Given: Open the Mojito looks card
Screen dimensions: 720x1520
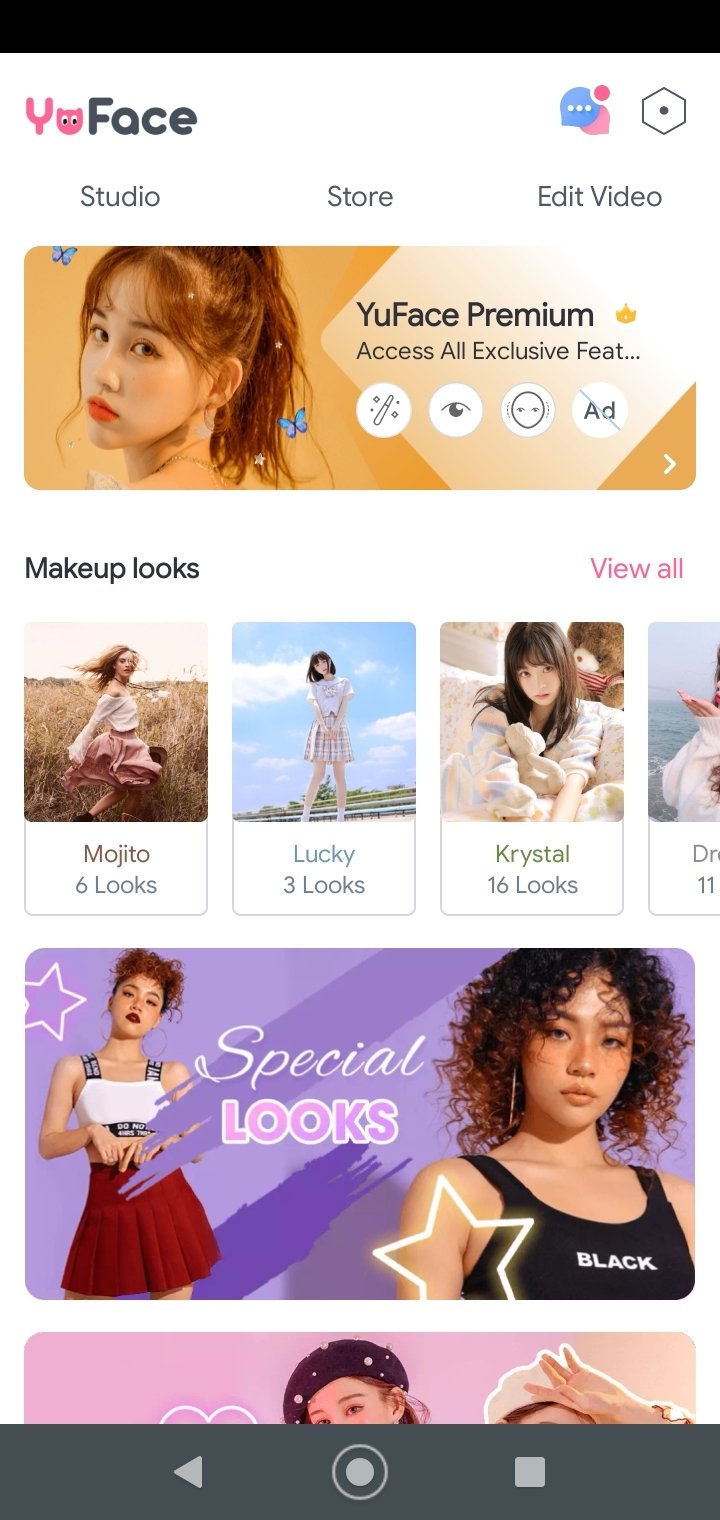Looking at the screenshot, I should coord(116,768).
